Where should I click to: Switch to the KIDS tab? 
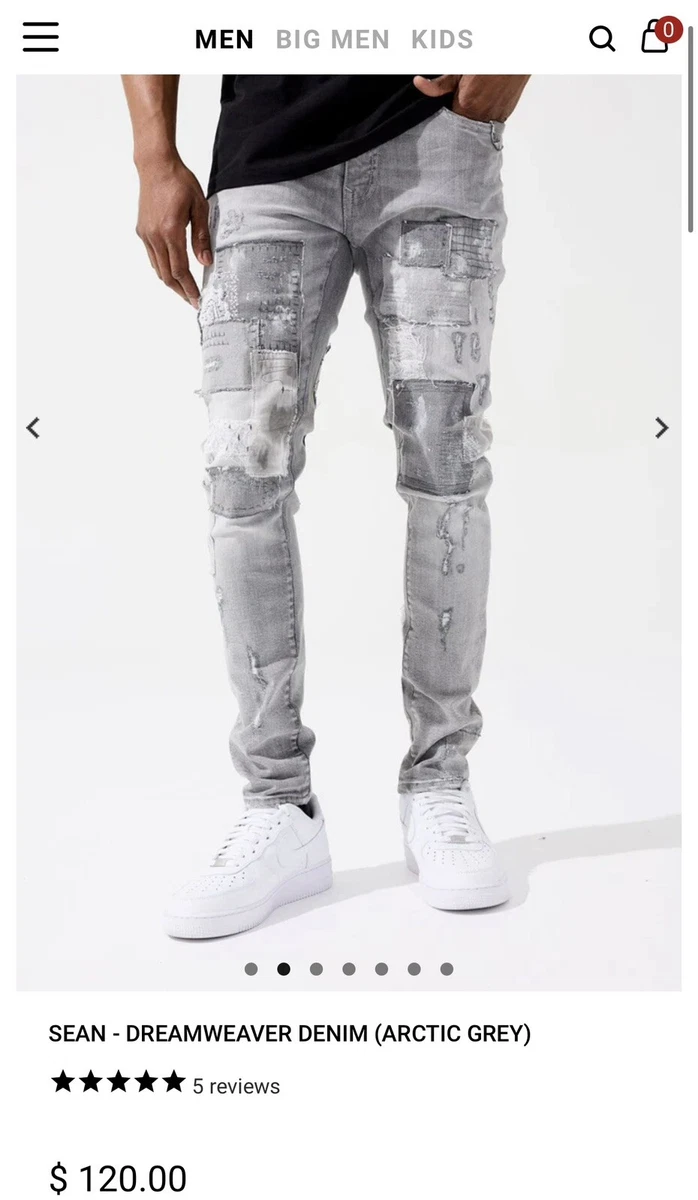click(442, 40)
